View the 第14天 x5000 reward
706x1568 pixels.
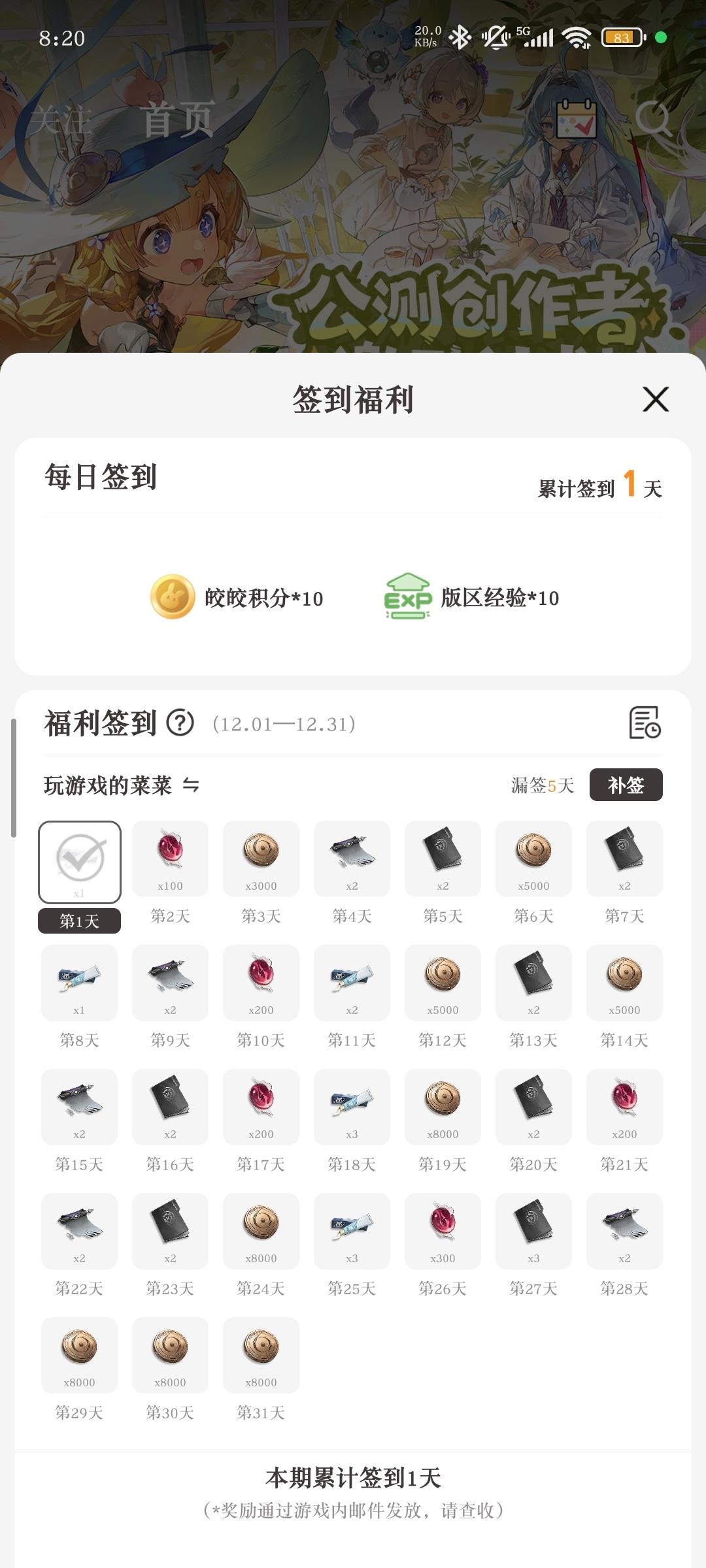[624, 983]
